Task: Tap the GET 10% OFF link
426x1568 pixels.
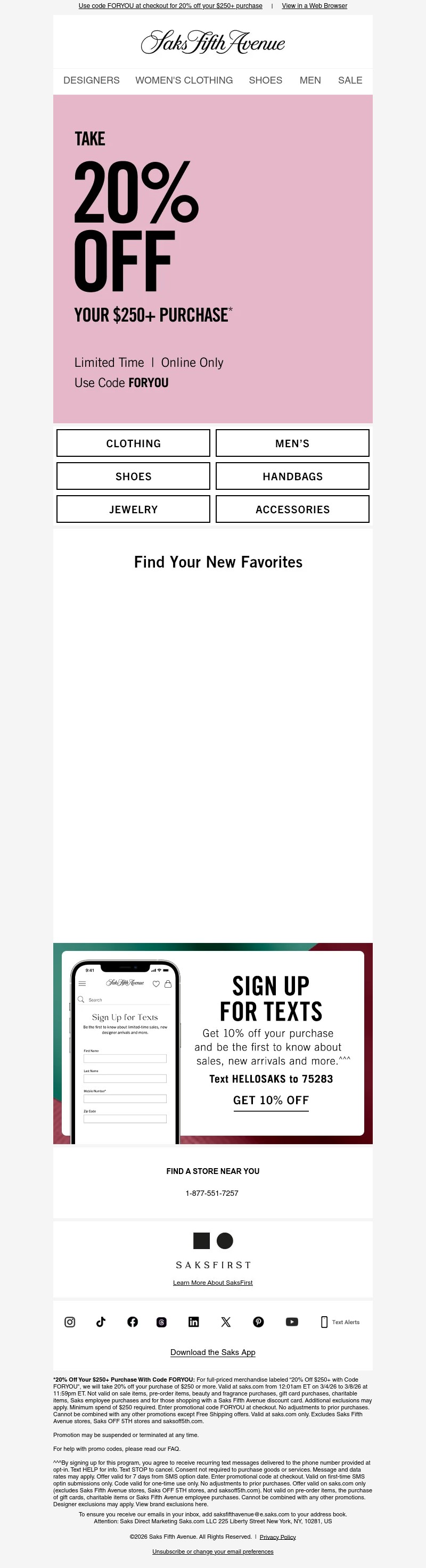Action: [271, 1100]
